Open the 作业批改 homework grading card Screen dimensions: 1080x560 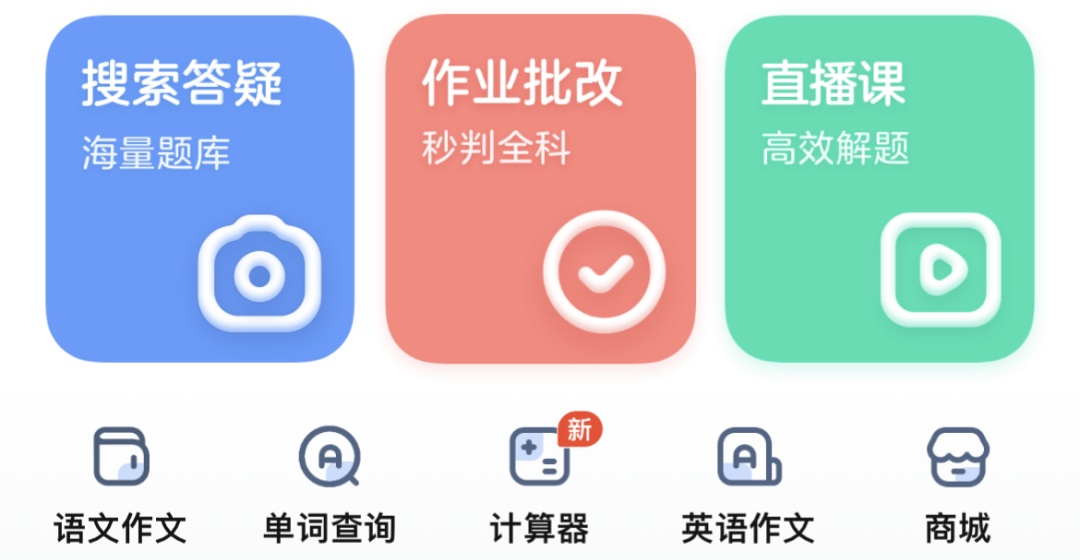(x=540, y=189)
